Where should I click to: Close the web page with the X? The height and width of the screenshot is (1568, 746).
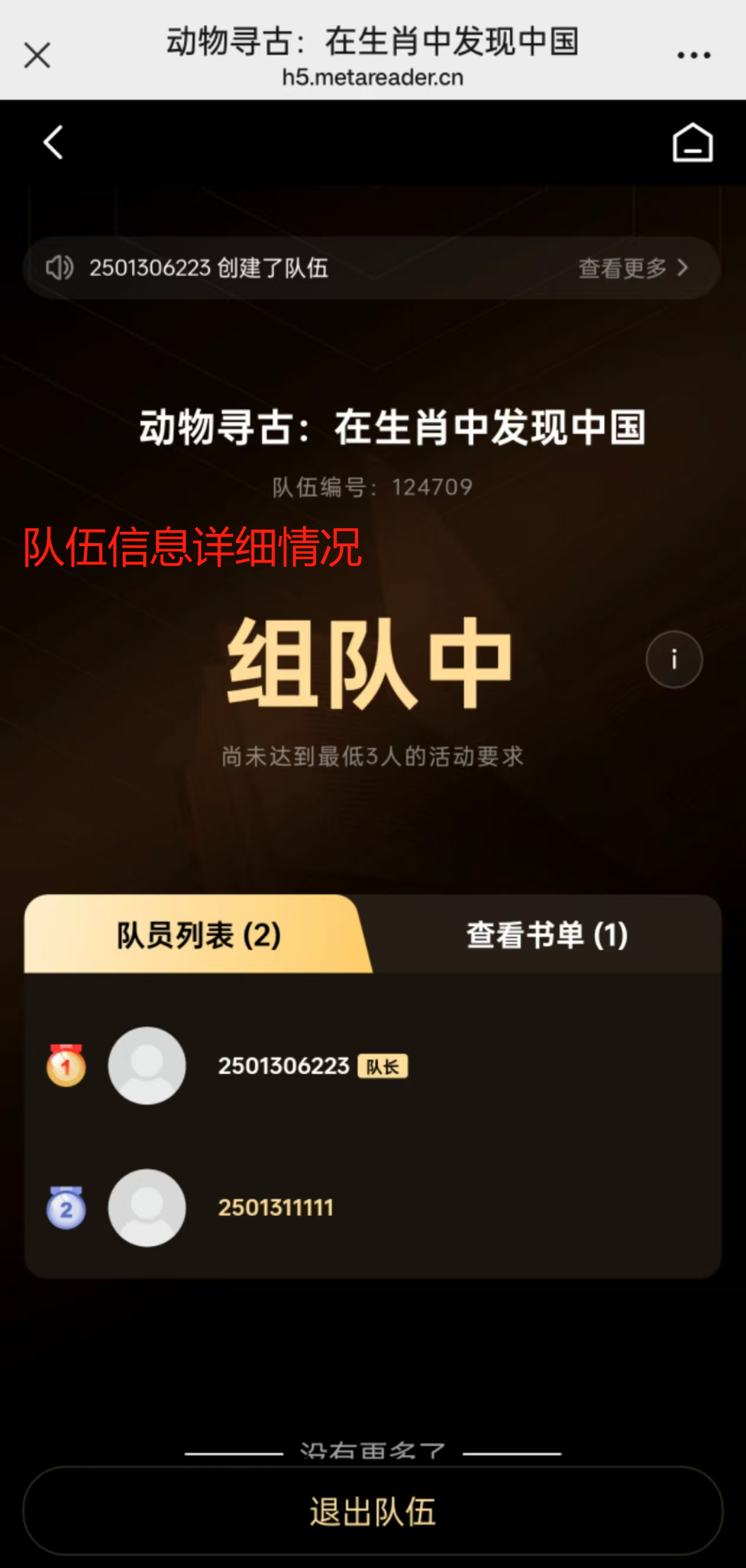pos(37,55)
